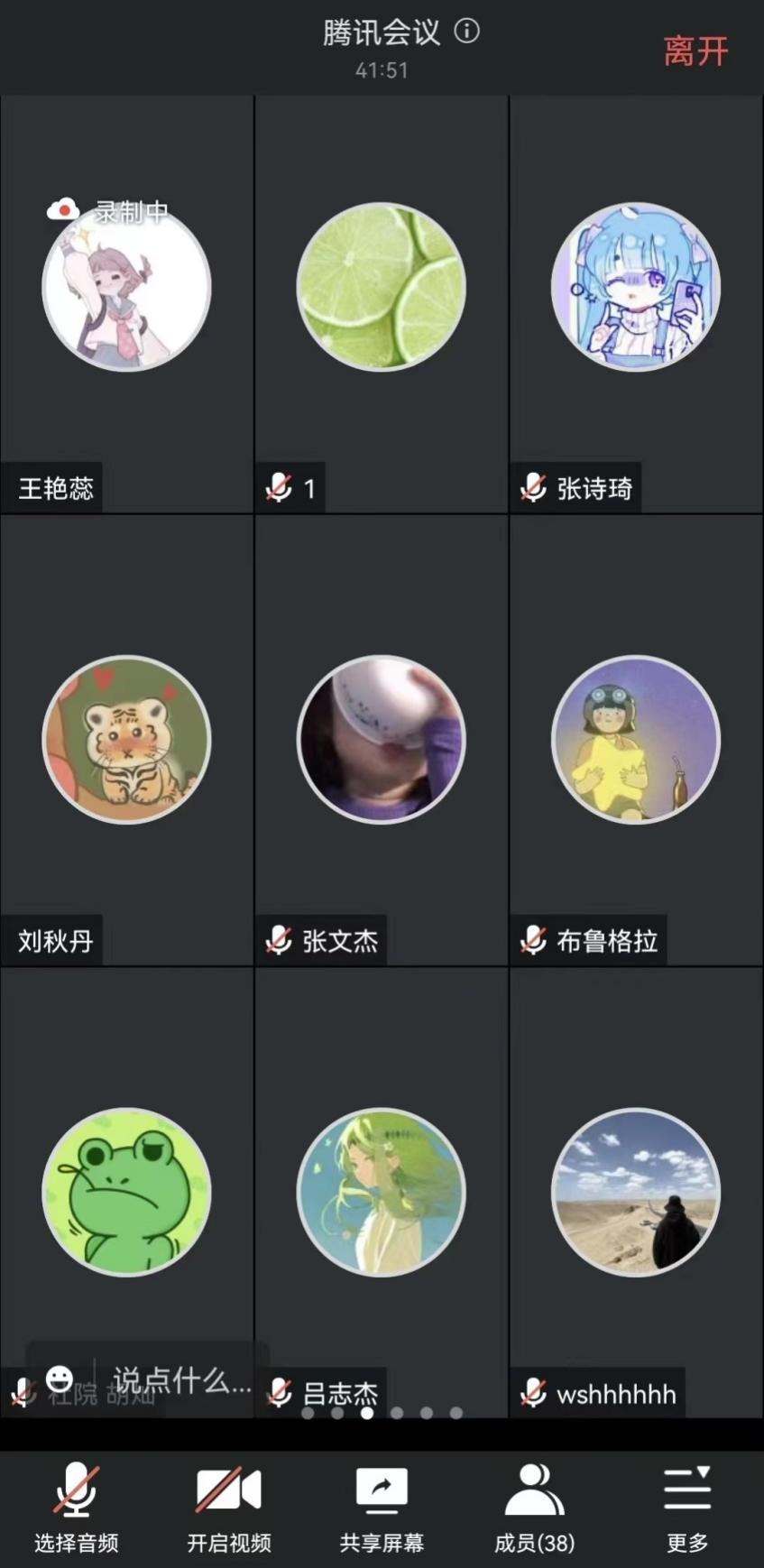Select 布鲁格拉's participant tile
This screenshot has height=1568, width=764.
(636, 740)
